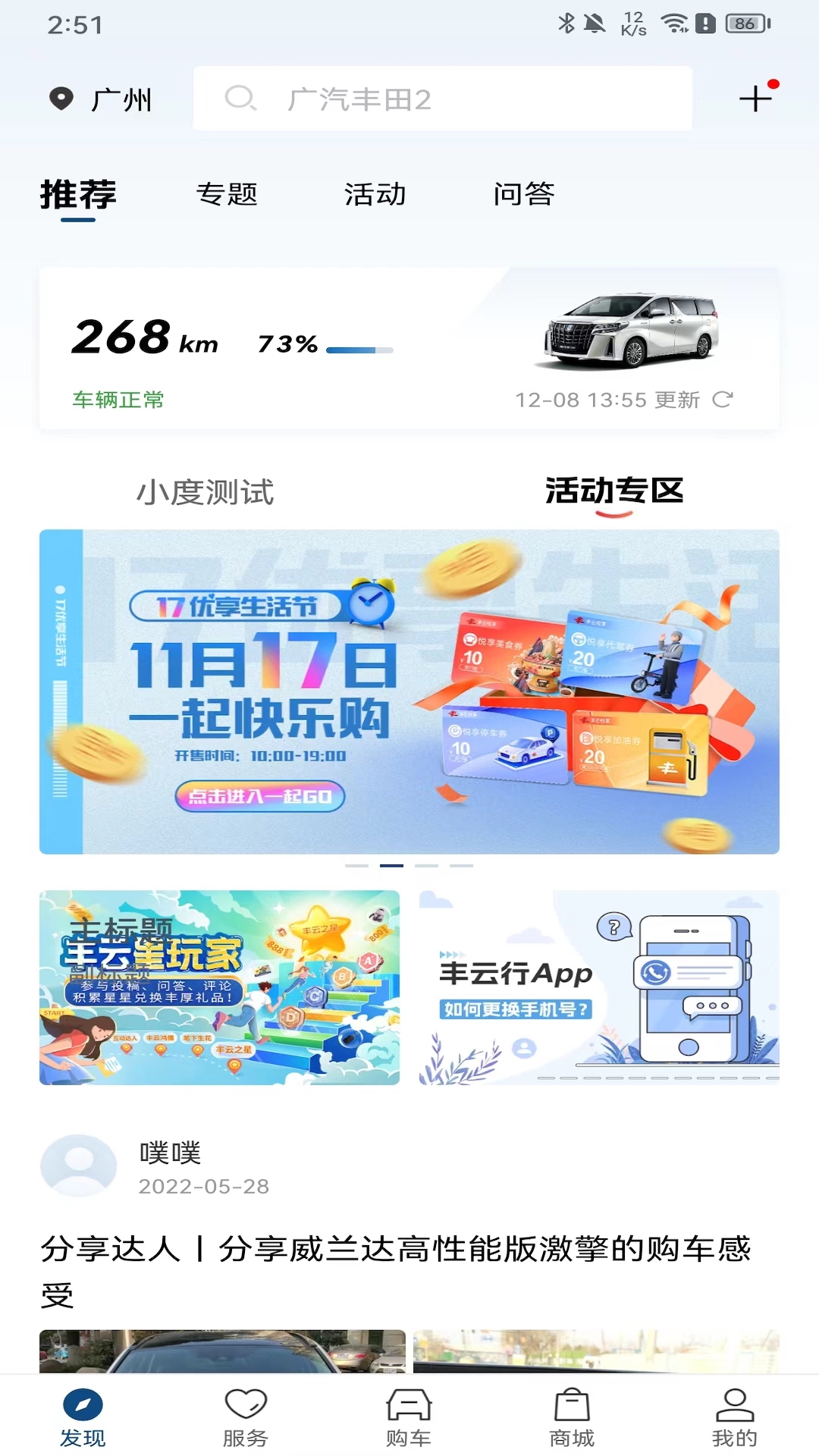
Task: Tap the 点击进入一起GO banner button
Action: pyautogui.click(x=261, y=795)
